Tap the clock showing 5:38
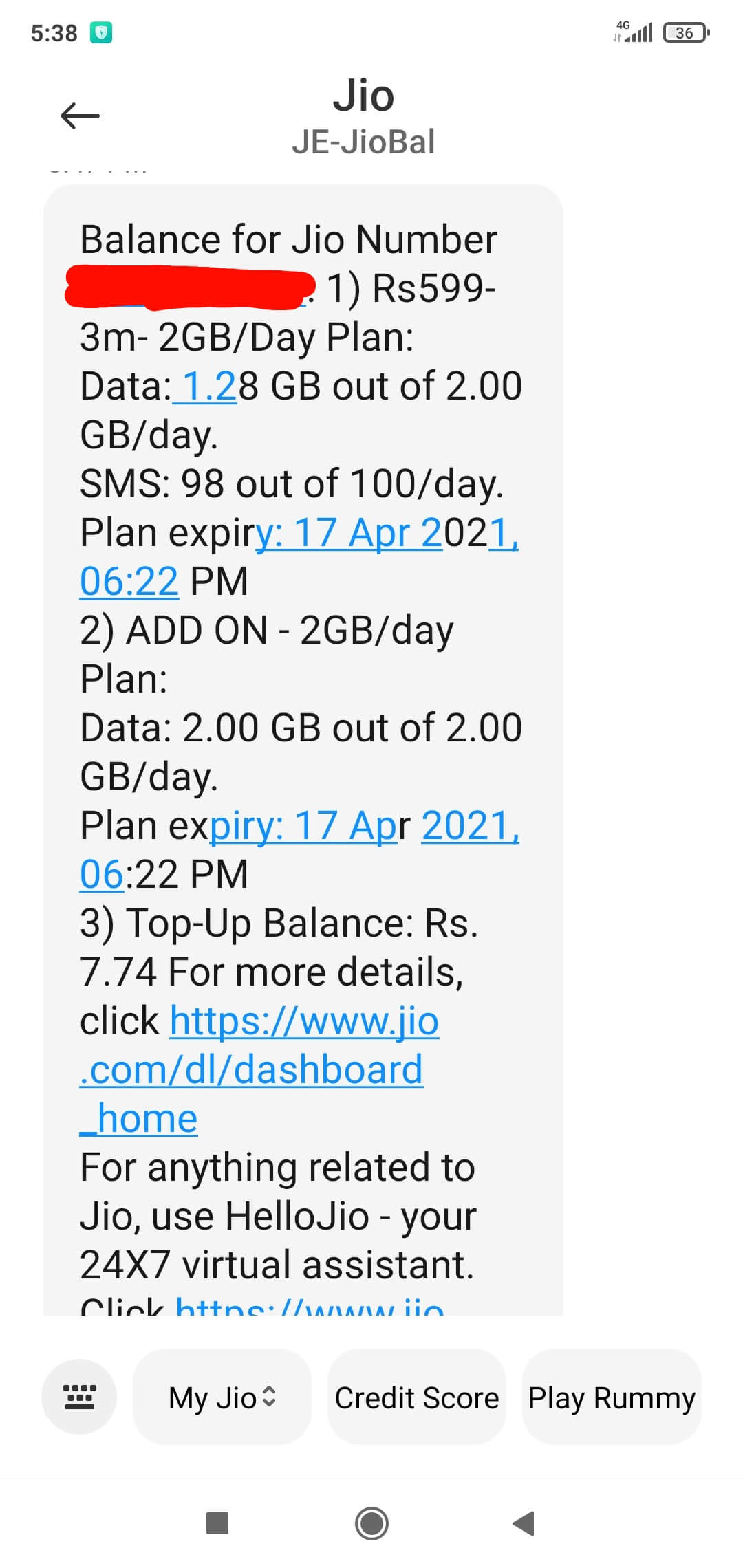Screen dimensions: 743x1568 pos(54,32)
